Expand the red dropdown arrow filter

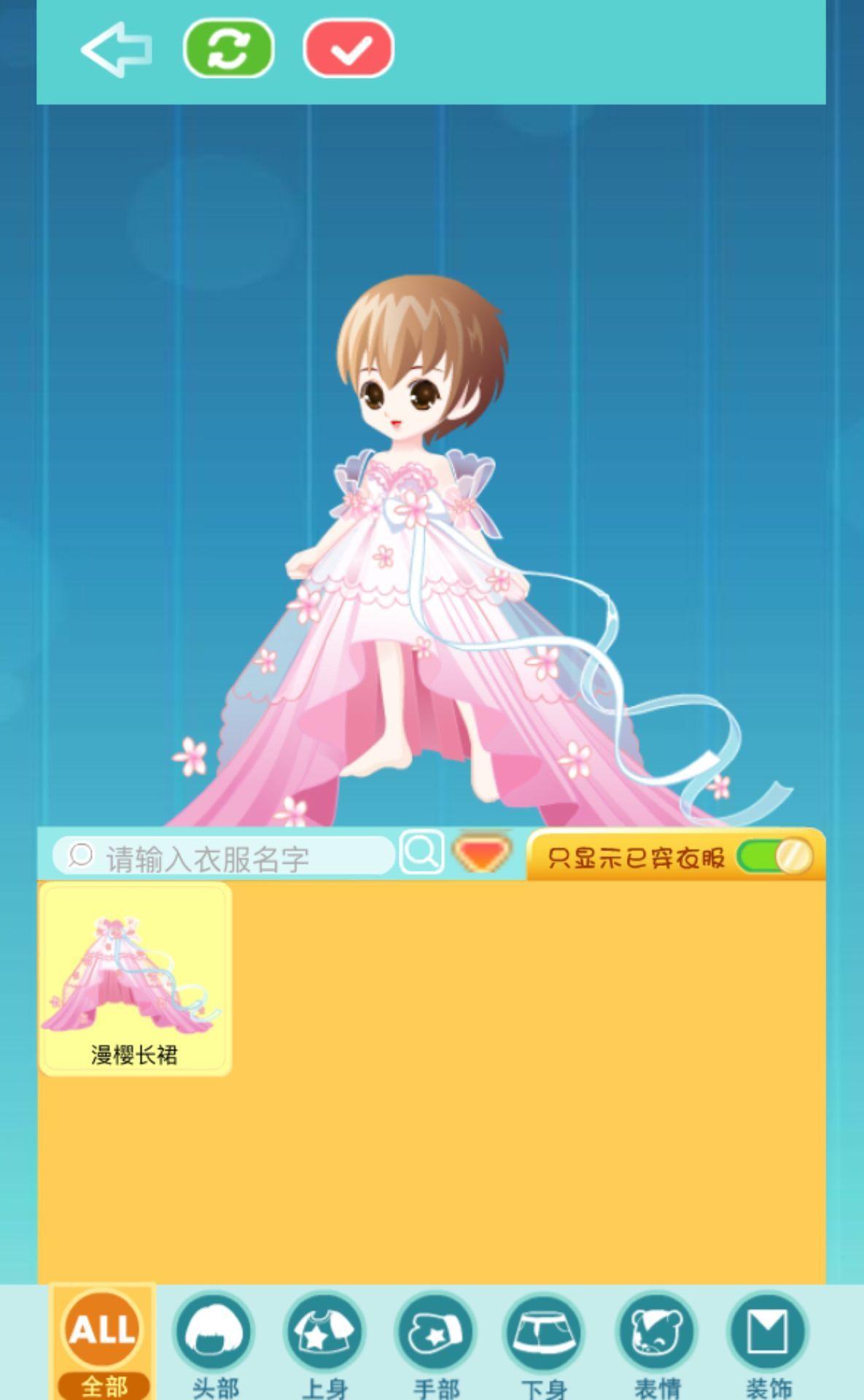click(482, 852)
